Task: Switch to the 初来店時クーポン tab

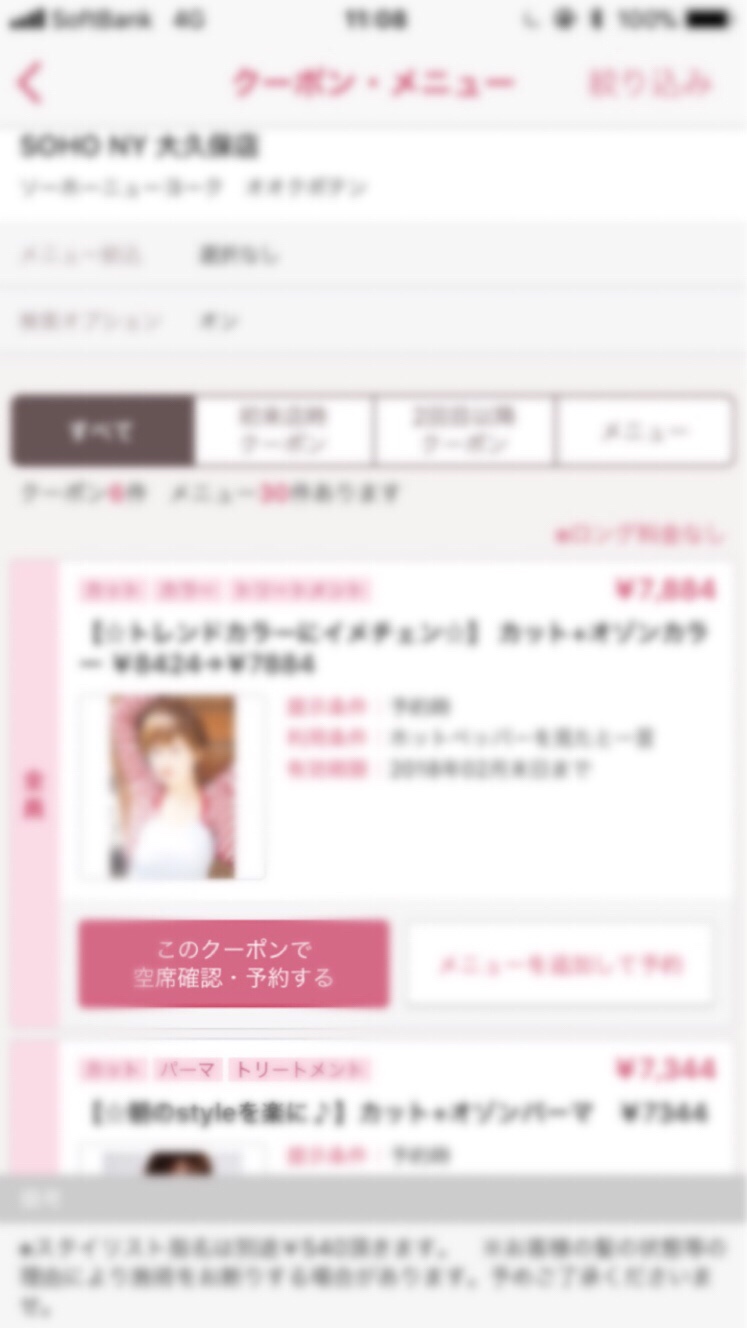Action: (284, 431)
